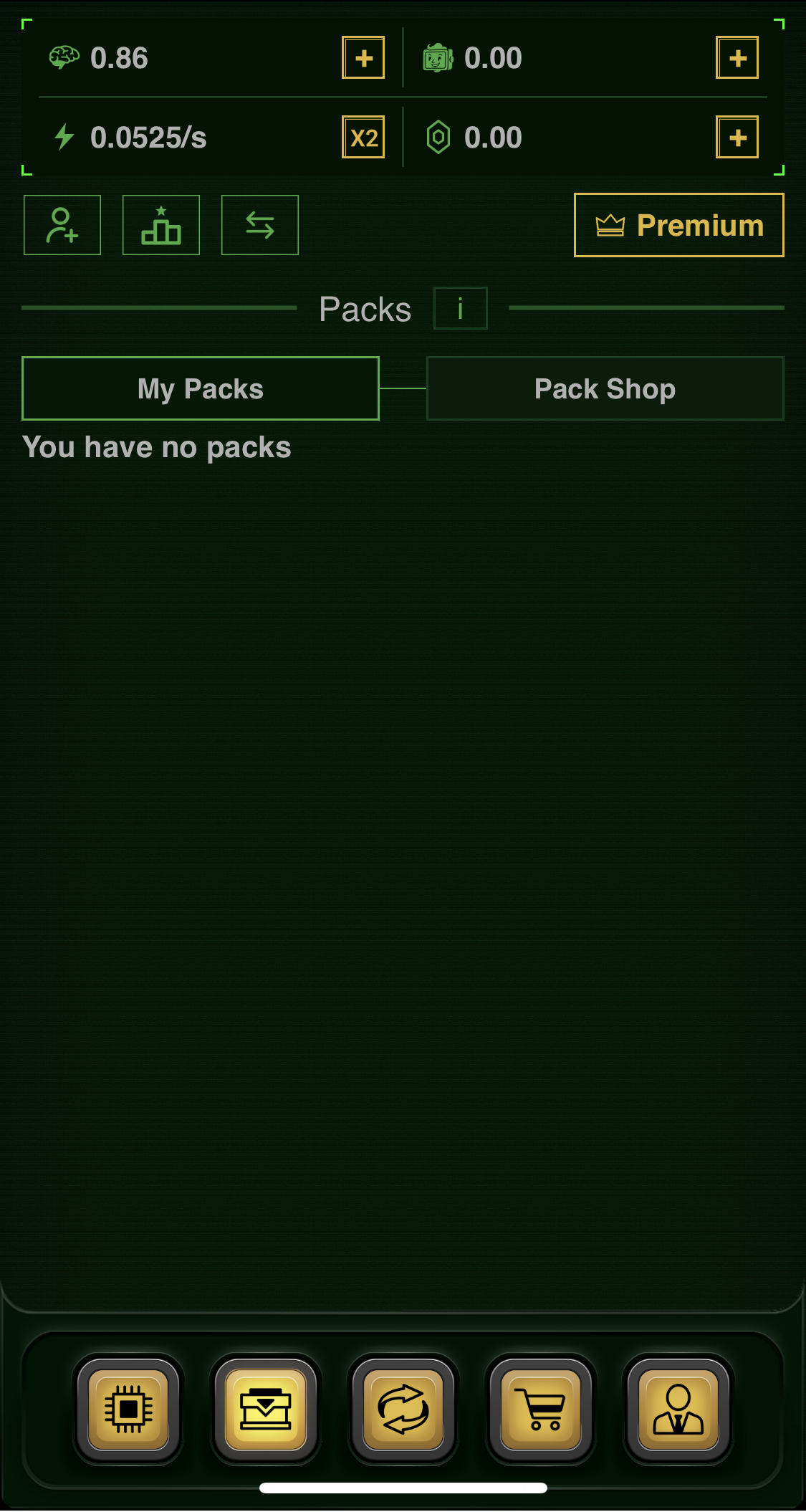The image size is (806, 1512).
Task: Show Packs info
Action: coord(460,309)
